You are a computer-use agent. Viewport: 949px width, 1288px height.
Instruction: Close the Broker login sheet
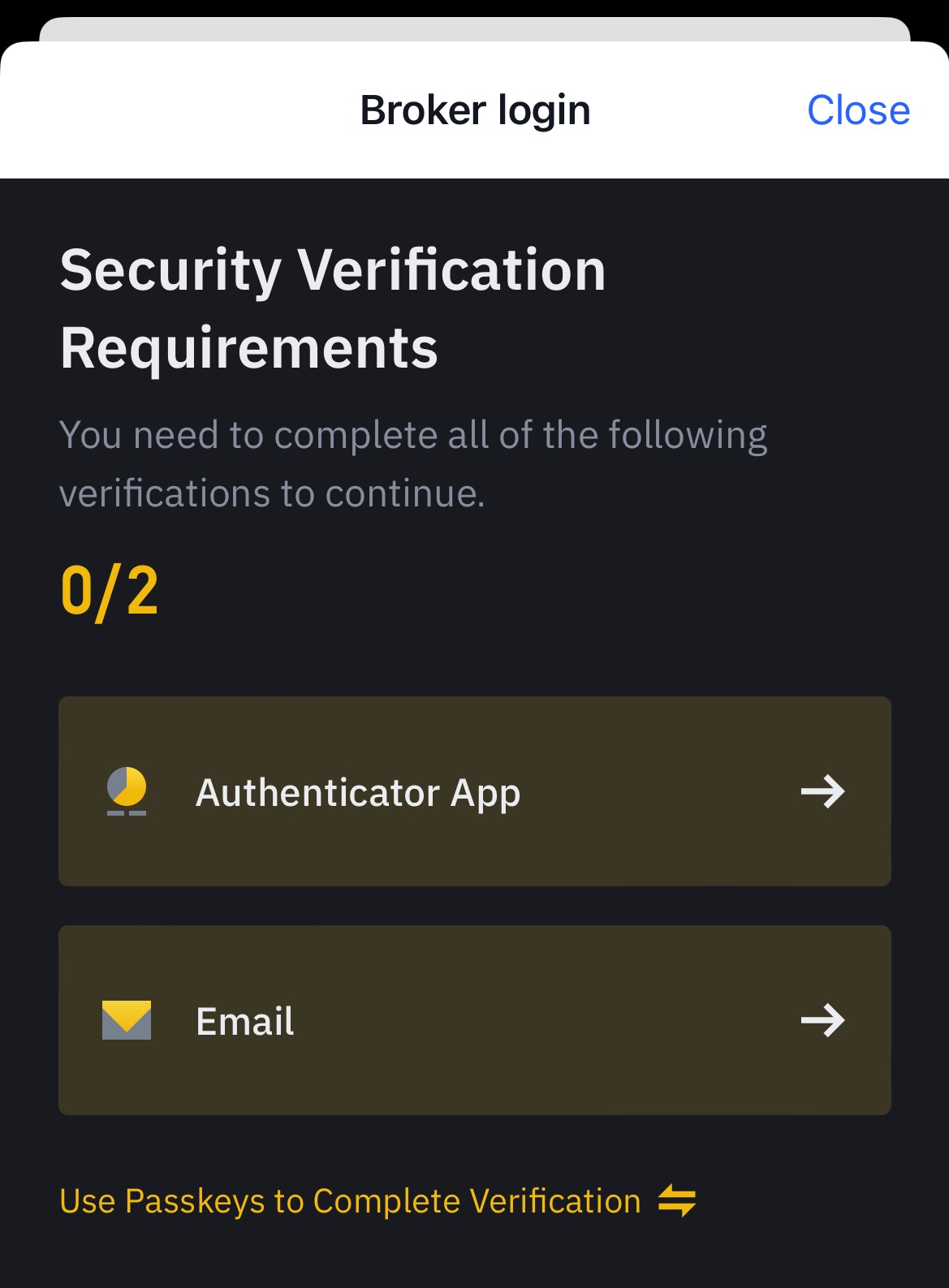click(857, 110)
